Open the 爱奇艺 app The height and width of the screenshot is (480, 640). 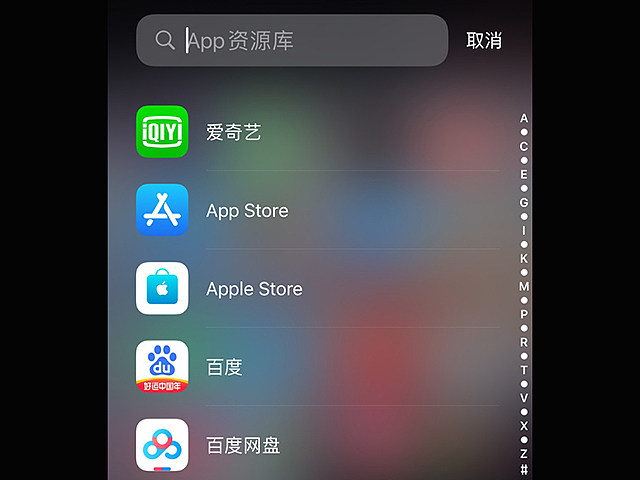pos(162,132)
